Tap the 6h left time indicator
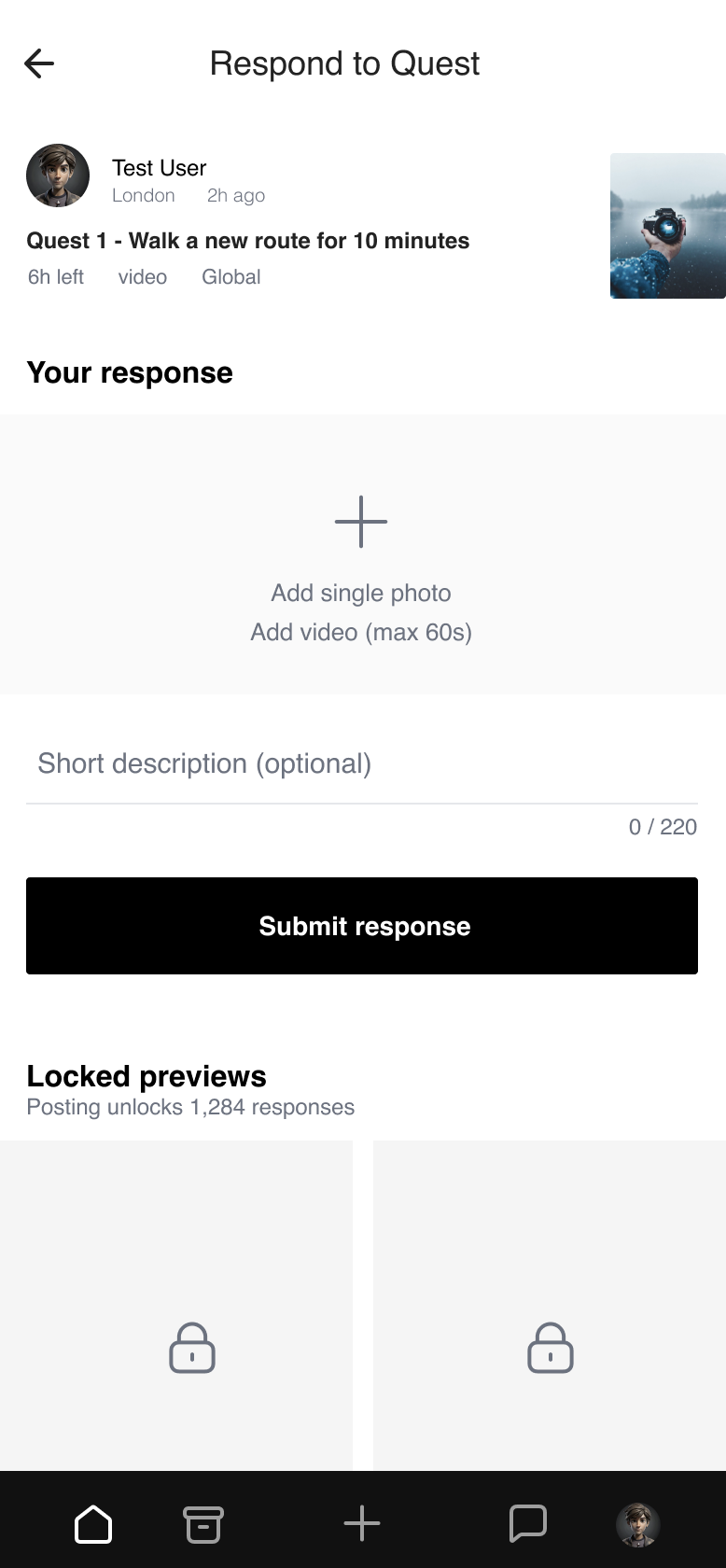726x1568 pixels. pyautogui.click(x=55, y=276)
